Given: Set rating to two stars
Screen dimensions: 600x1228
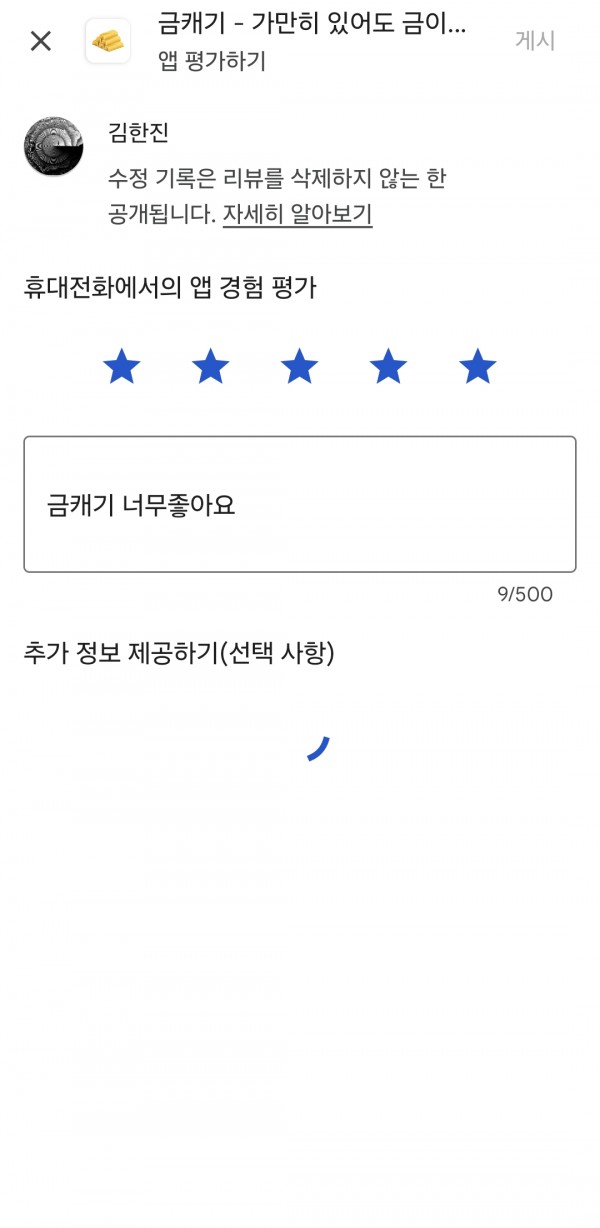Looking at the screenshot, I should (211, 367).
